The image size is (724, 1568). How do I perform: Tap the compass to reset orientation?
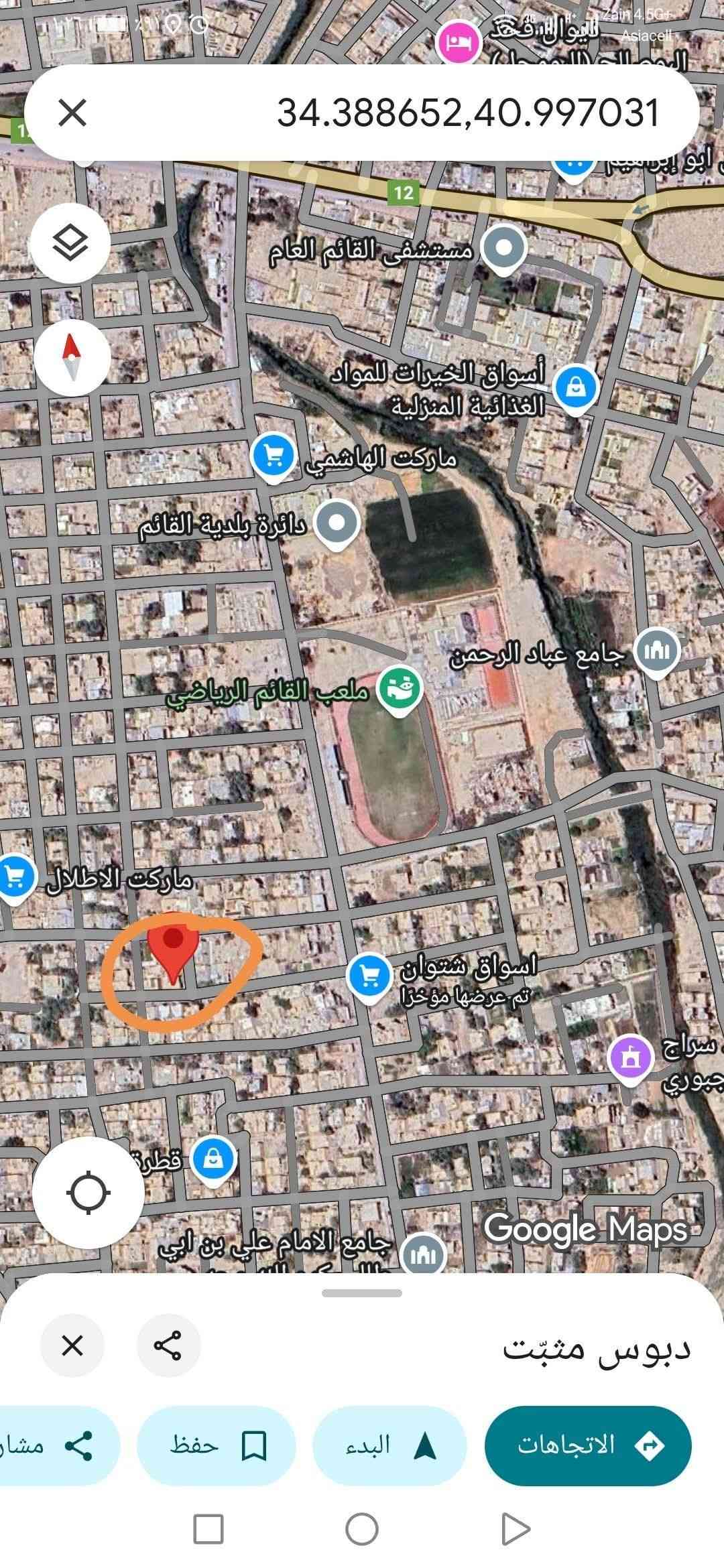pyautogui.click(x=72, y=356)
